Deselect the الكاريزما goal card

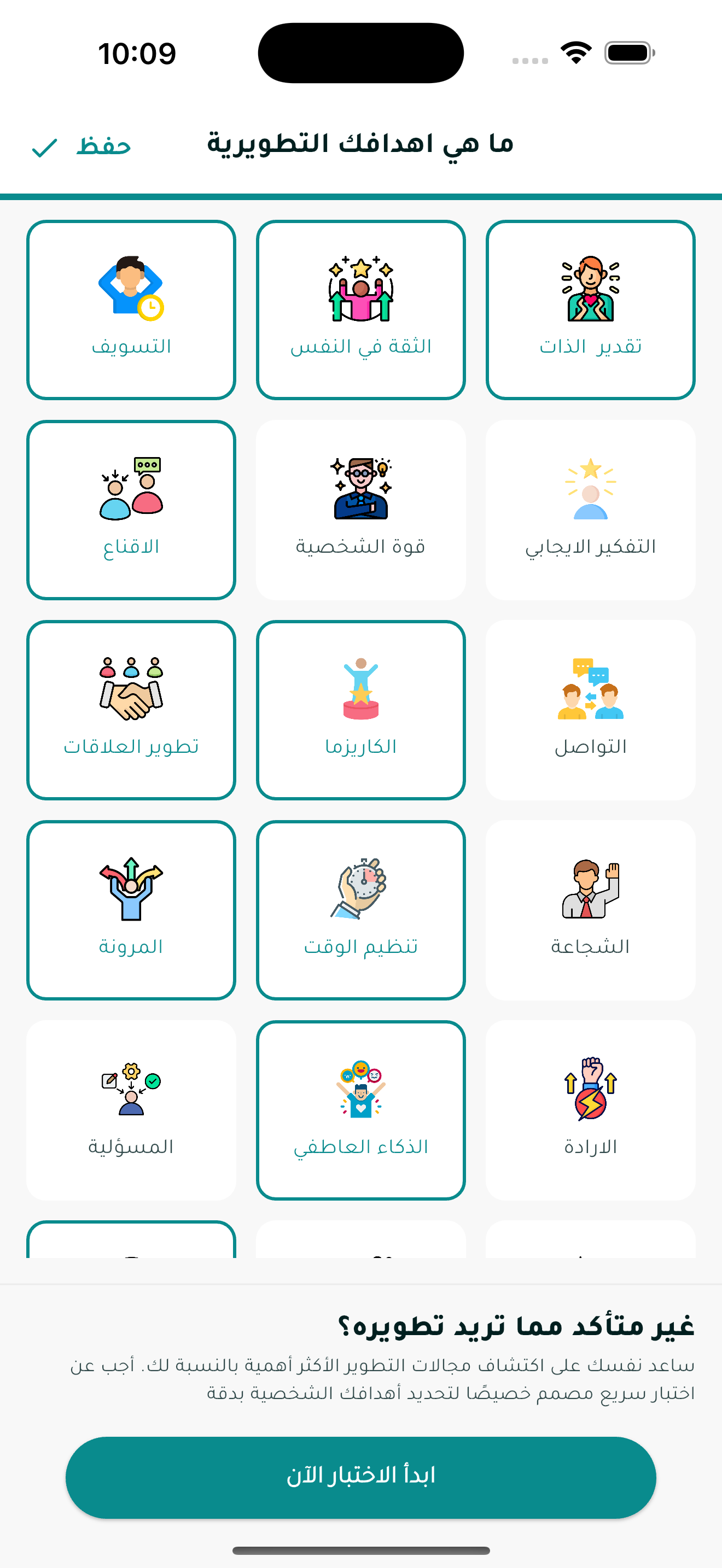[360, 710]
